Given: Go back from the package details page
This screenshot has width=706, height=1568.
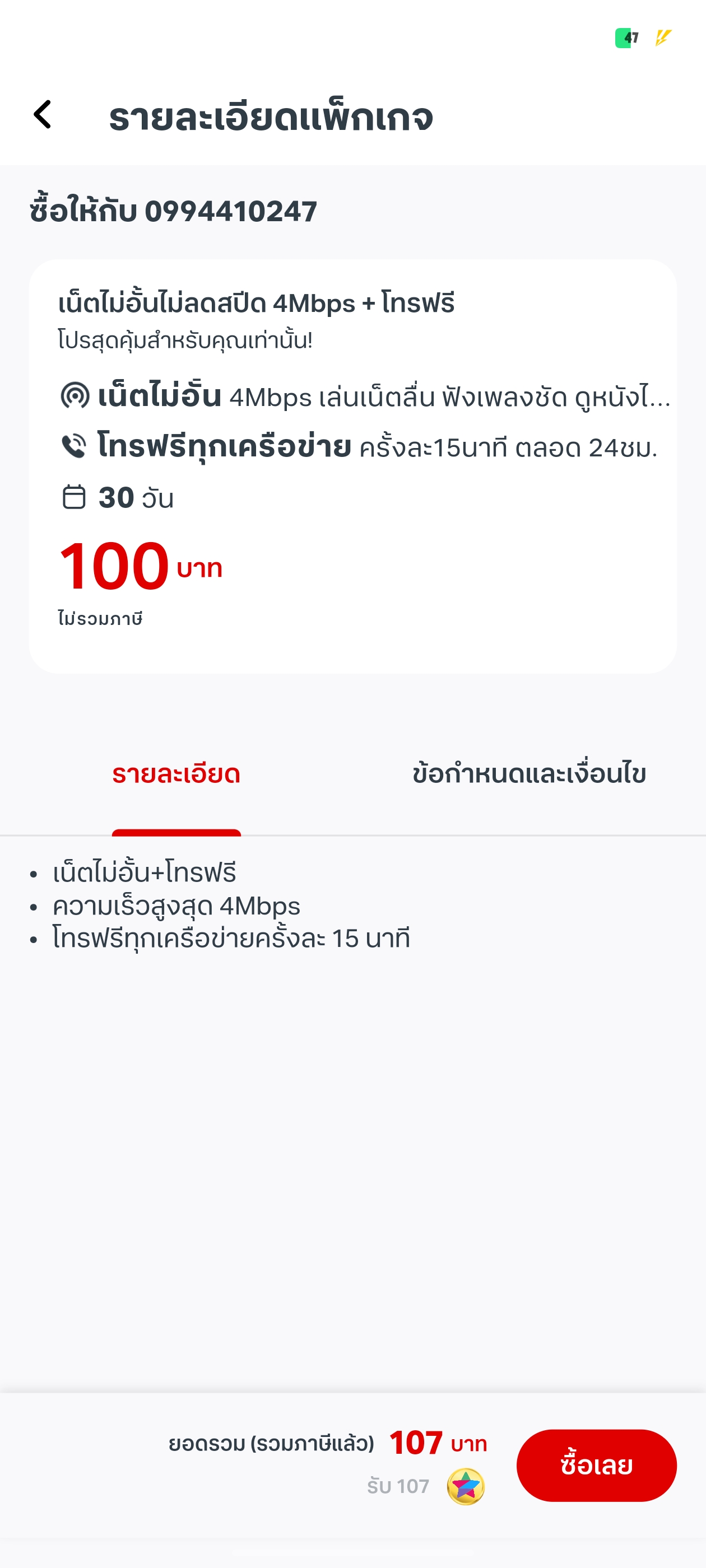Looking at the screenshot, I should coord(43,114).
